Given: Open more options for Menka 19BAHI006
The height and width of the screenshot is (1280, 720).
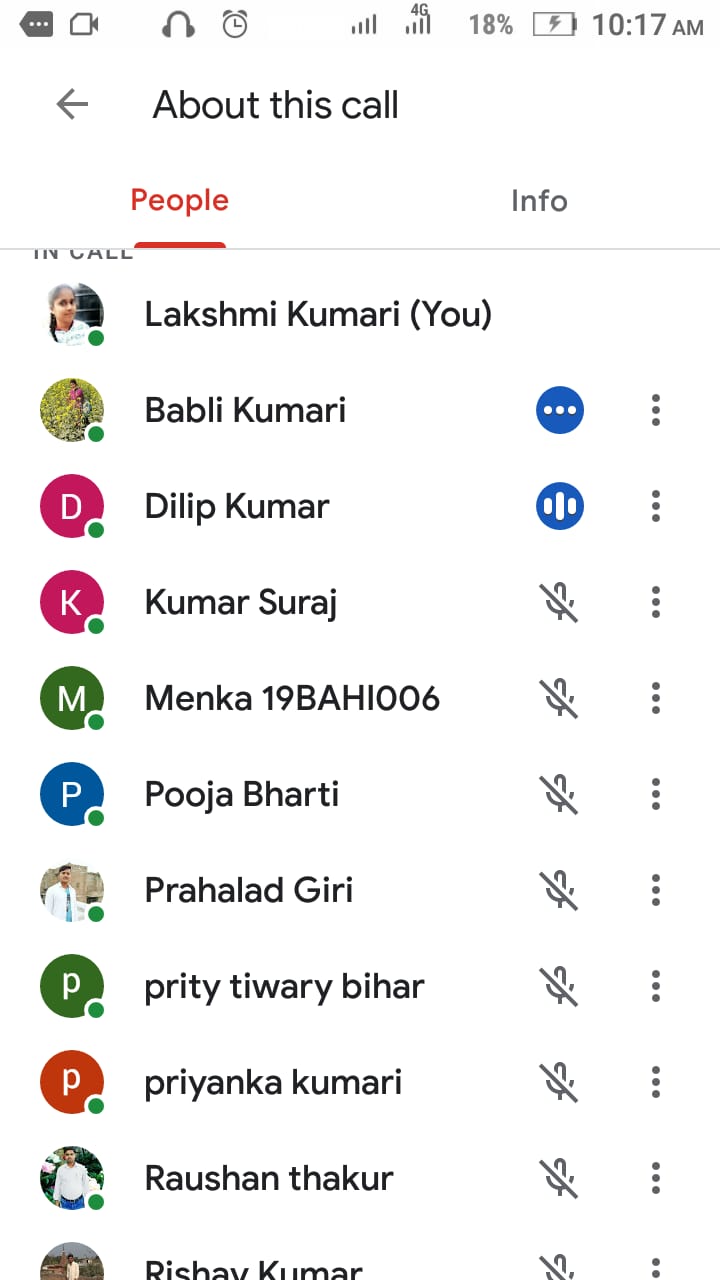Looking at the screenshot, I should pos(656,698).
